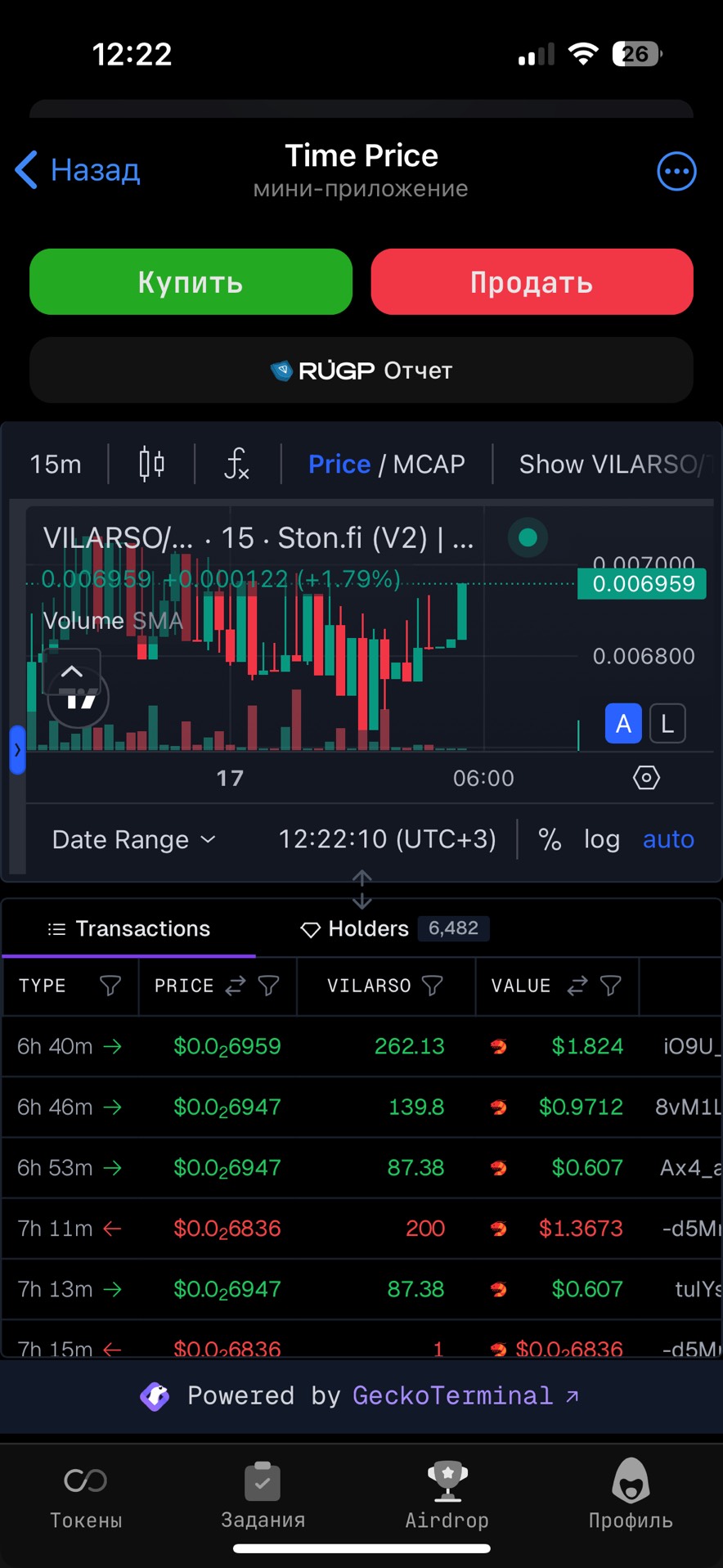Expand the 15m timeframe selector

click(x=55, y=463)
